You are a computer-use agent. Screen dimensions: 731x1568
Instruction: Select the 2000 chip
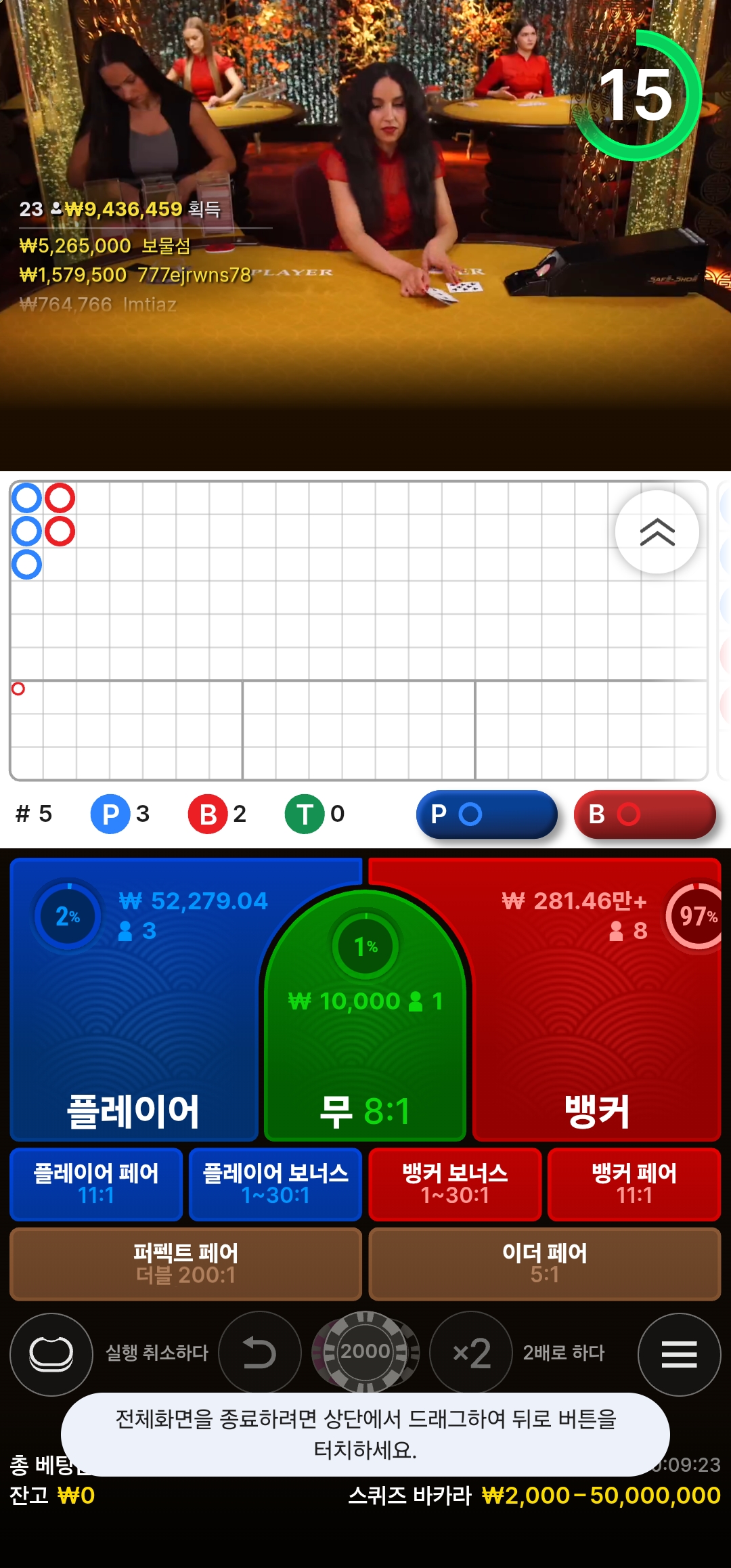pos(365,1352)
